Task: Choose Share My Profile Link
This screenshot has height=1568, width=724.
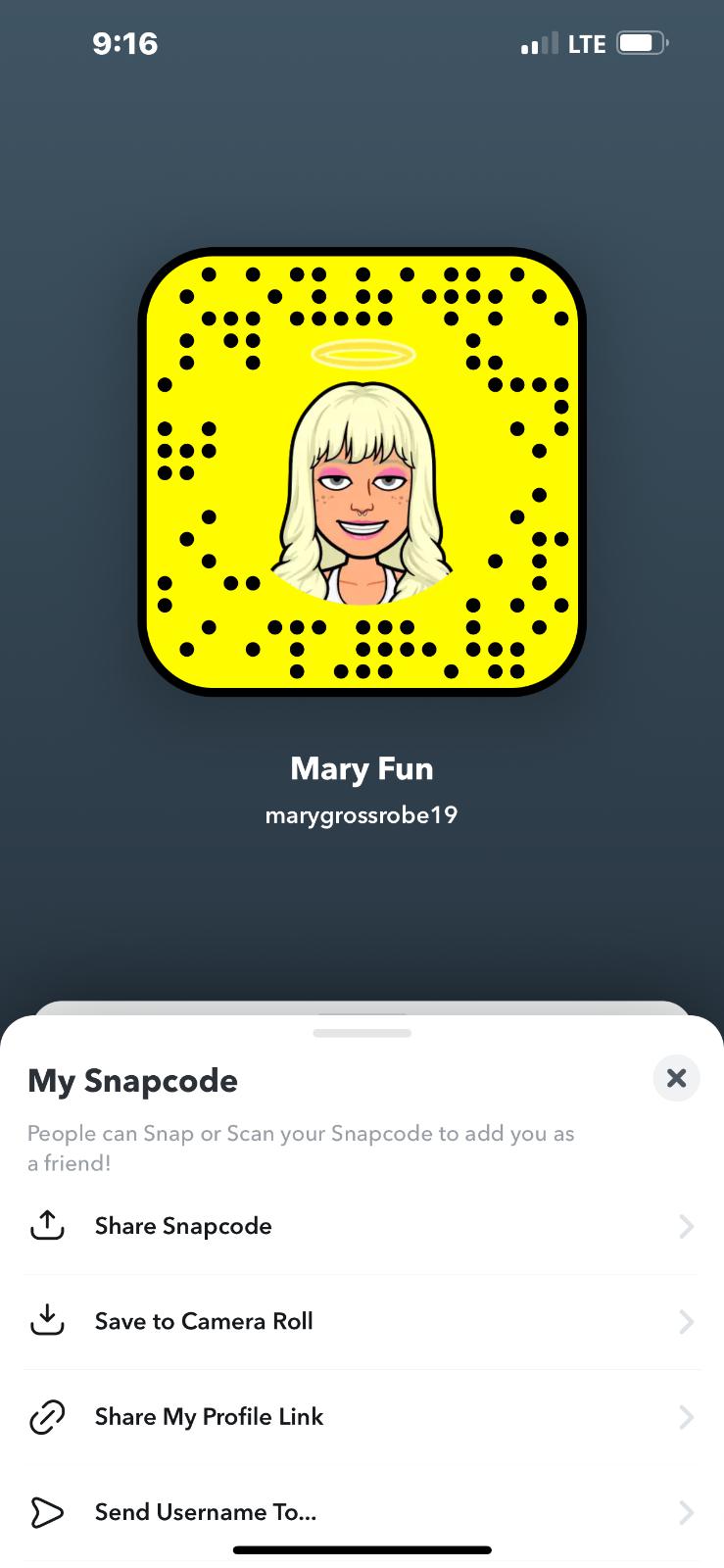Action: pyautogui.click(x=362, y=1417)
